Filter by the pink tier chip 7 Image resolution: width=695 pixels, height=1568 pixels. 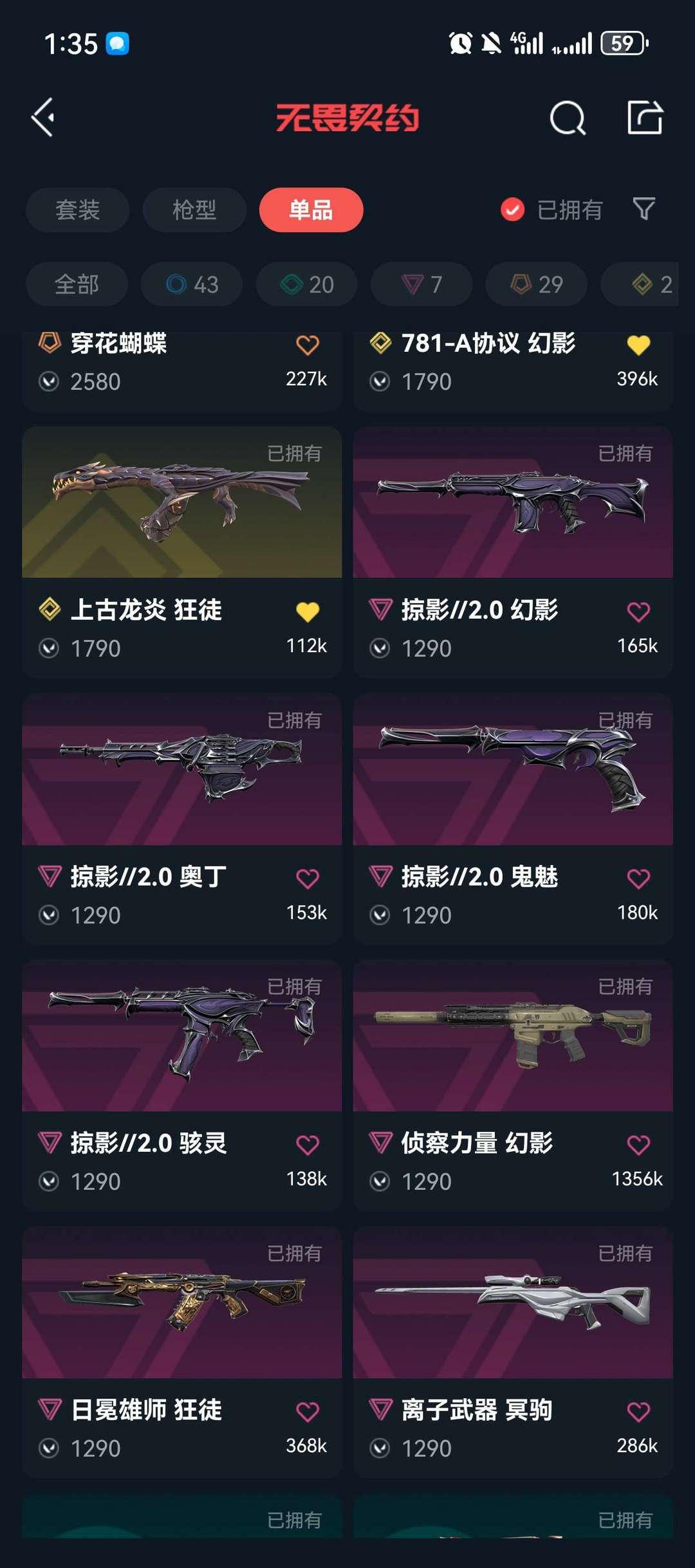pos(422,284)
